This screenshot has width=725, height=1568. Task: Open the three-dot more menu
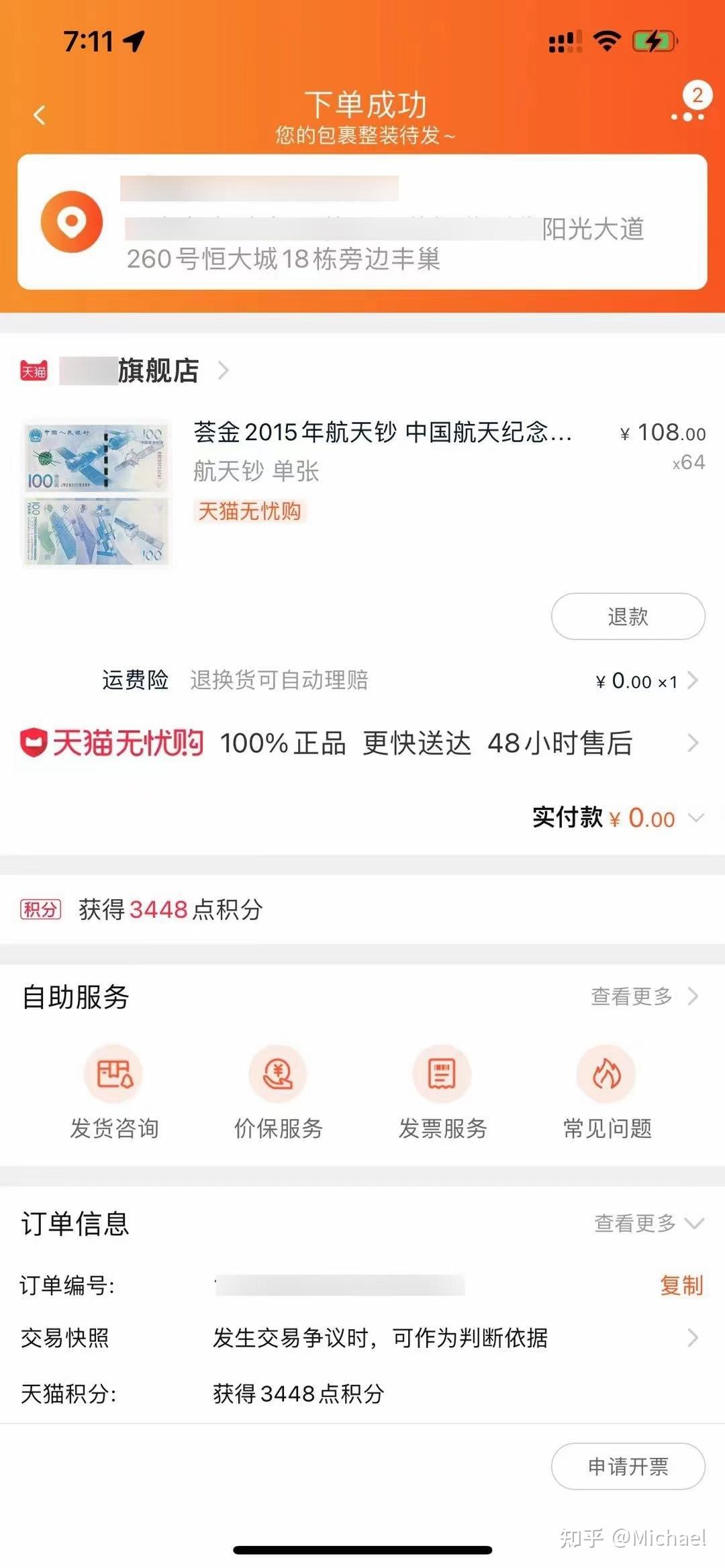point(687,117)
